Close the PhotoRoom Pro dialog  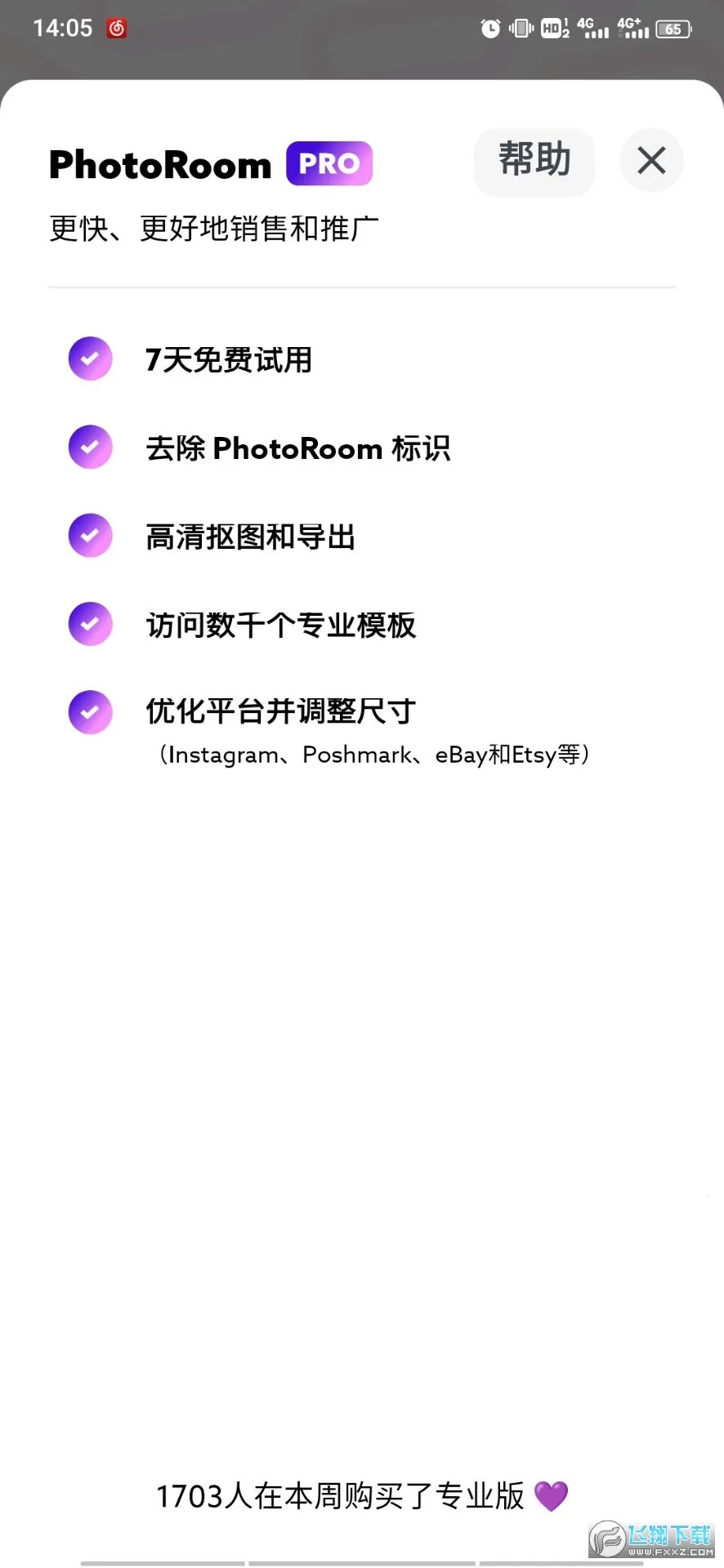[x=651, y=161]
